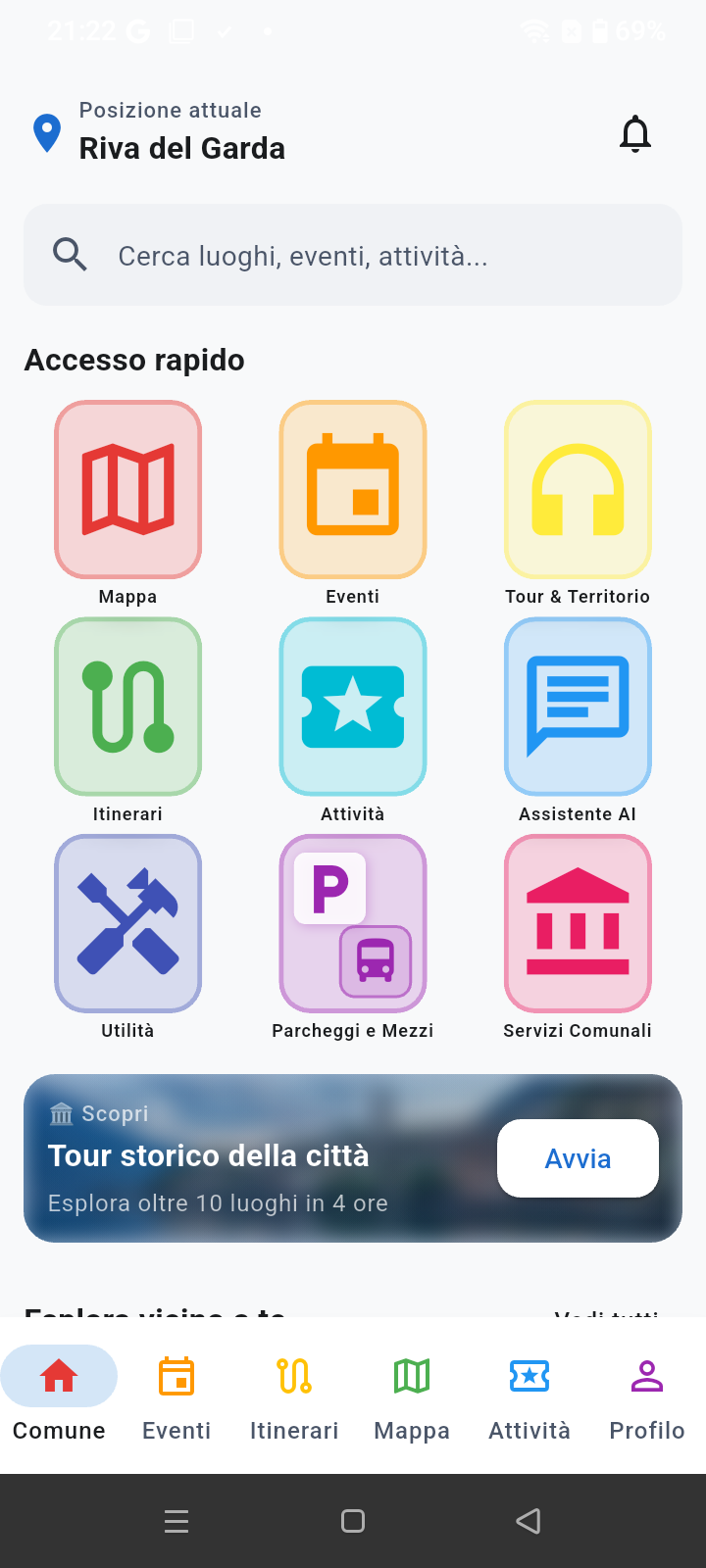Select Tour & Territorio headphones icon
The width and height of the screenshot is (706, 1568).
(578, 489)
